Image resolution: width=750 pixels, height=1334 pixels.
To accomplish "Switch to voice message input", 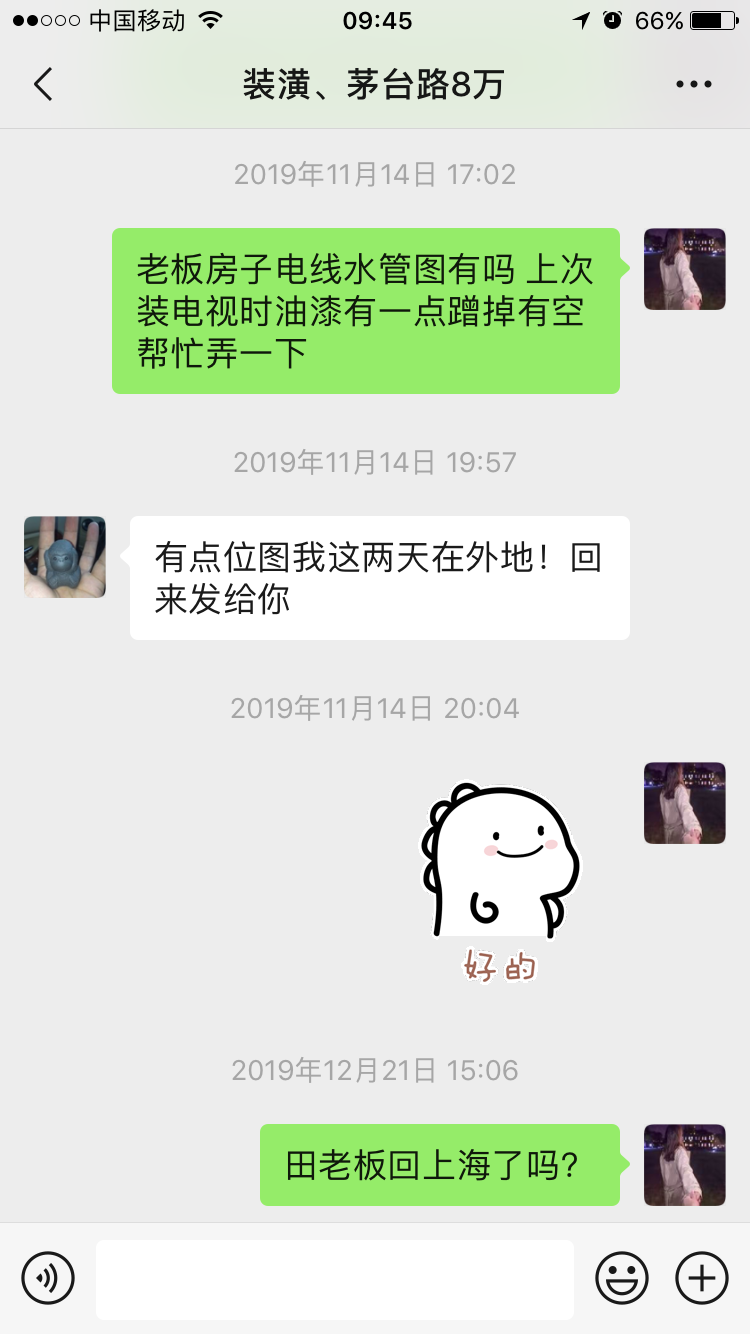I will (x=48, y=1278).
